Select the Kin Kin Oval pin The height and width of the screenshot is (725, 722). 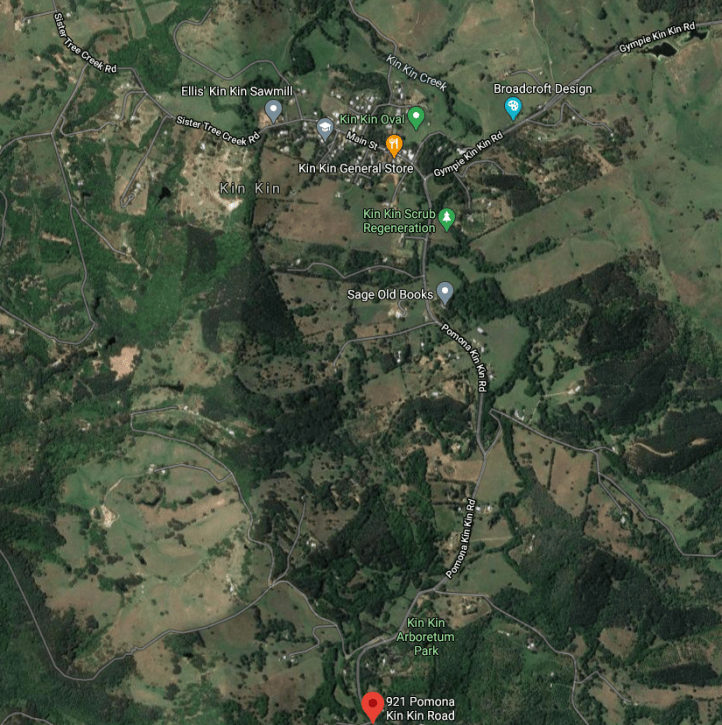416,118
